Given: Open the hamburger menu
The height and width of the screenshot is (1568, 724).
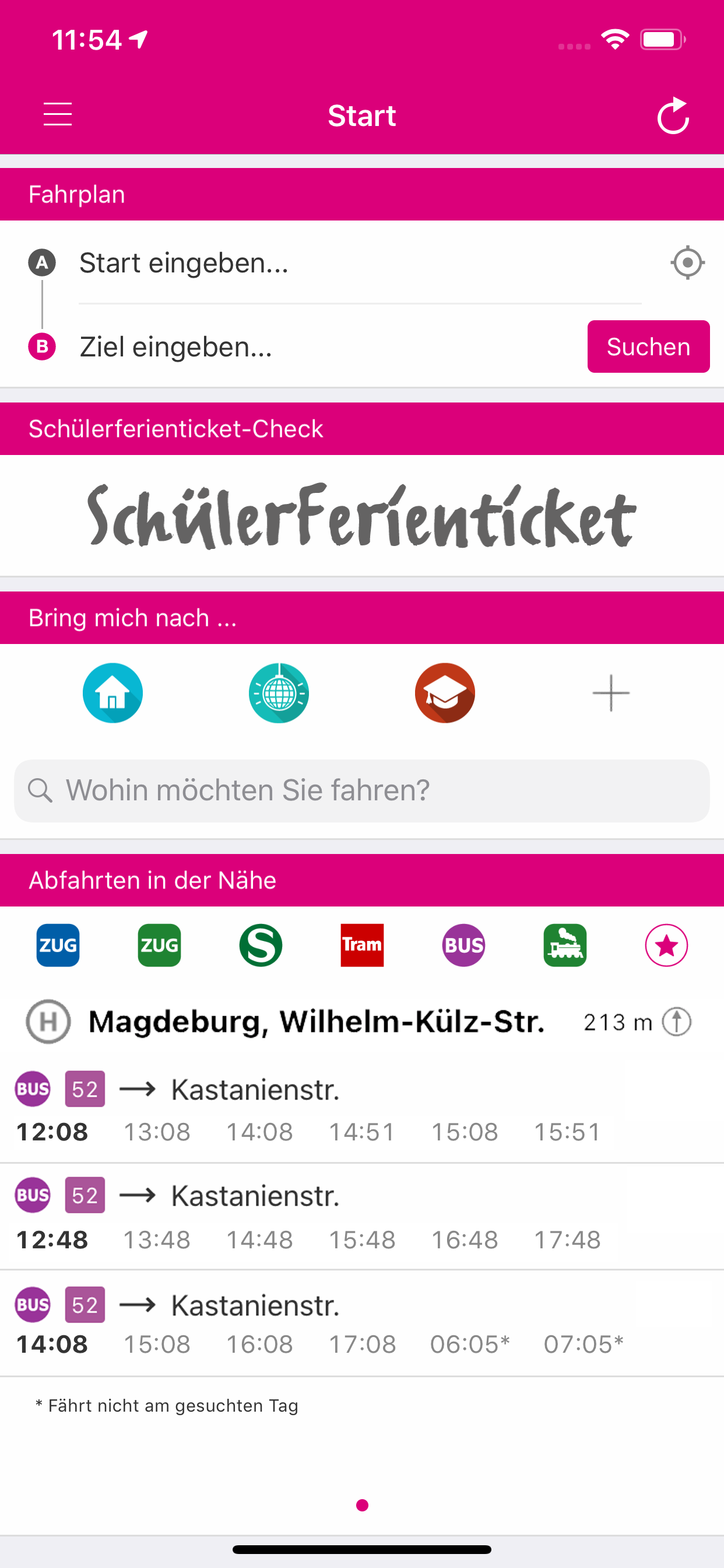Looking at the screenshot, I should (58, 114).
